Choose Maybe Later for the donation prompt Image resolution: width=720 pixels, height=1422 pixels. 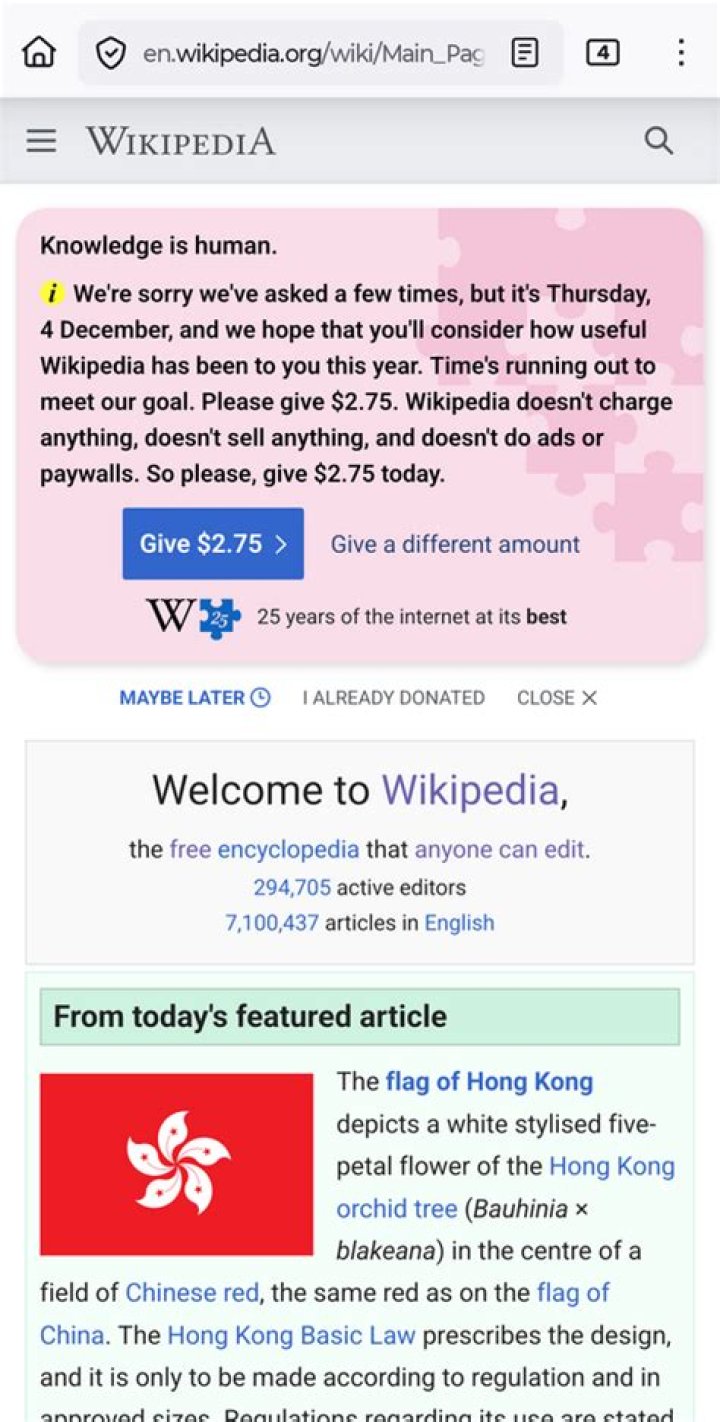click(x=180, y=697)
